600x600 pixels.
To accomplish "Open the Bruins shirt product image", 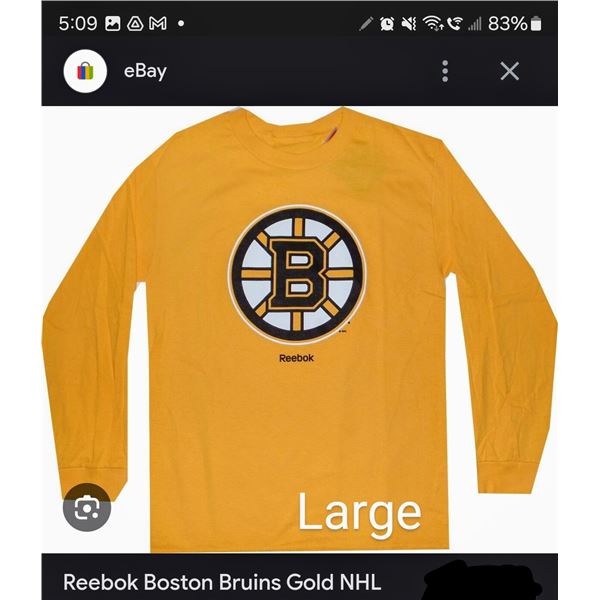I will (300, 320).
